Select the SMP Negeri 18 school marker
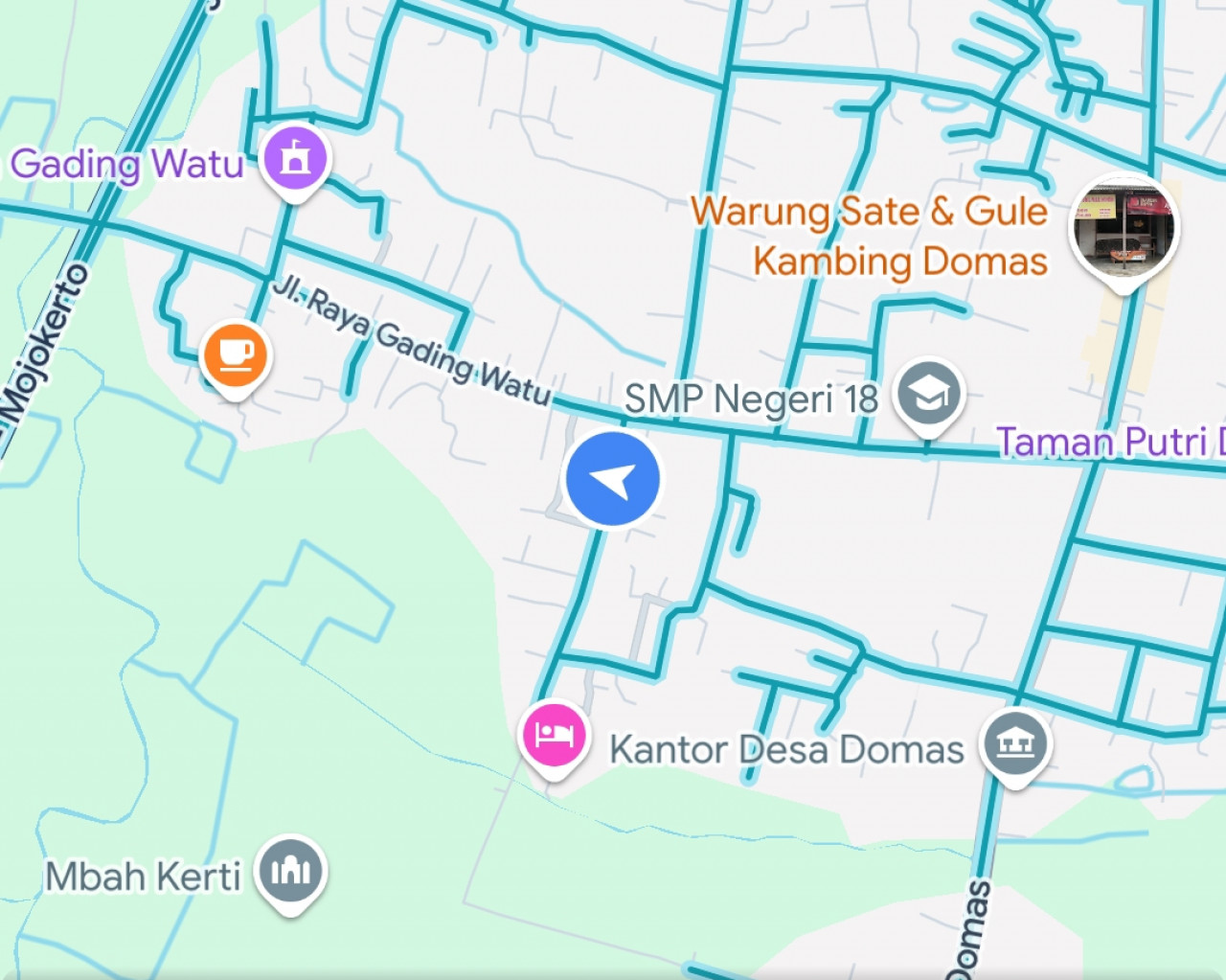Viewport: 1226px width, 980px height. point(928,394)
